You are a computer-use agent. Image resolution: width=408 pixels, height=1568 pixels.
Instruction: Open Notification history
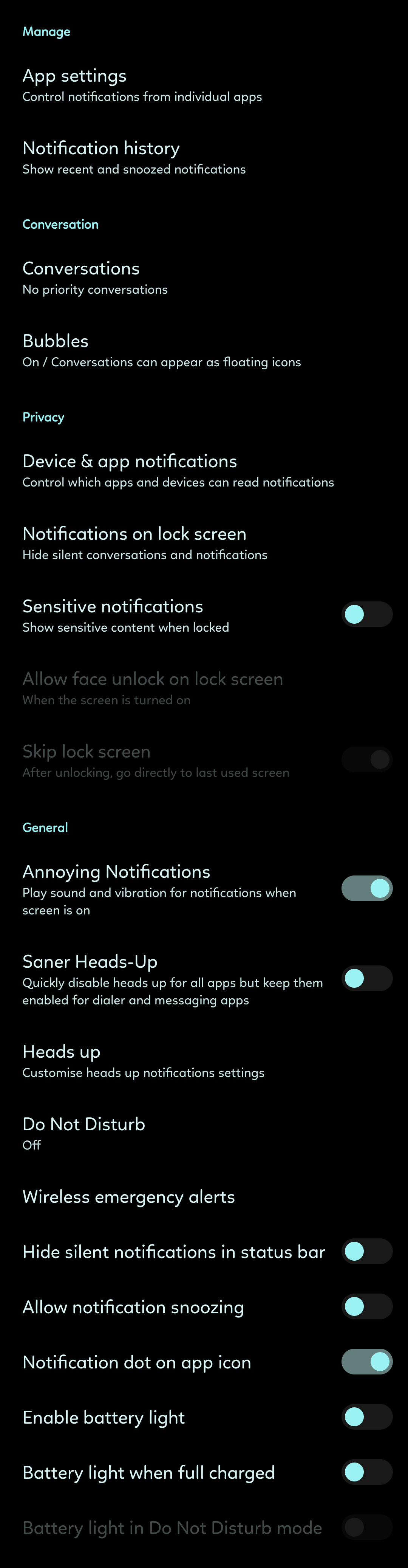click(x=204, y=158)
